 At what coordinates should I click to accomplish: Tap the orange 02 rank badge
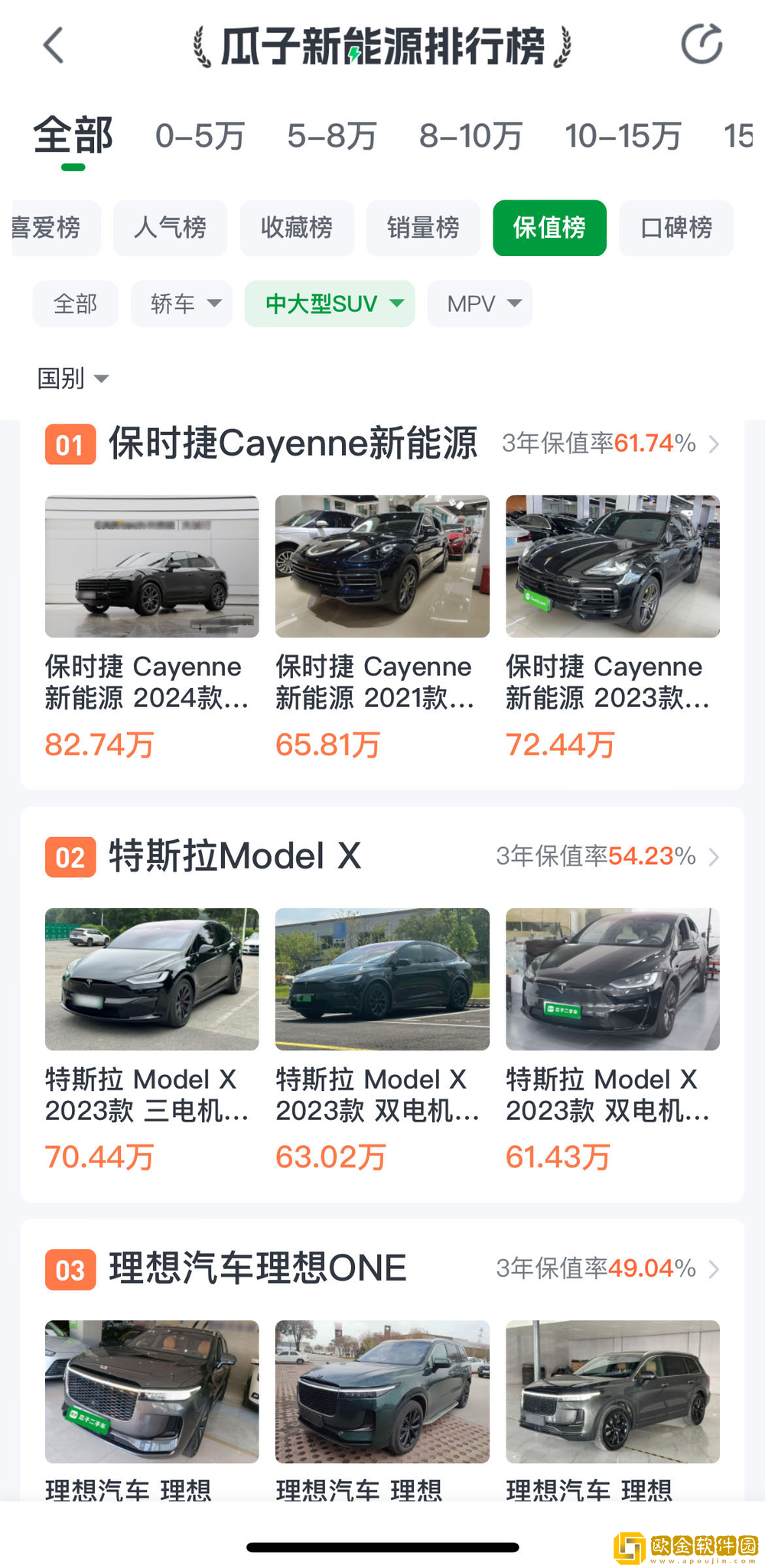tap(70, 857)
